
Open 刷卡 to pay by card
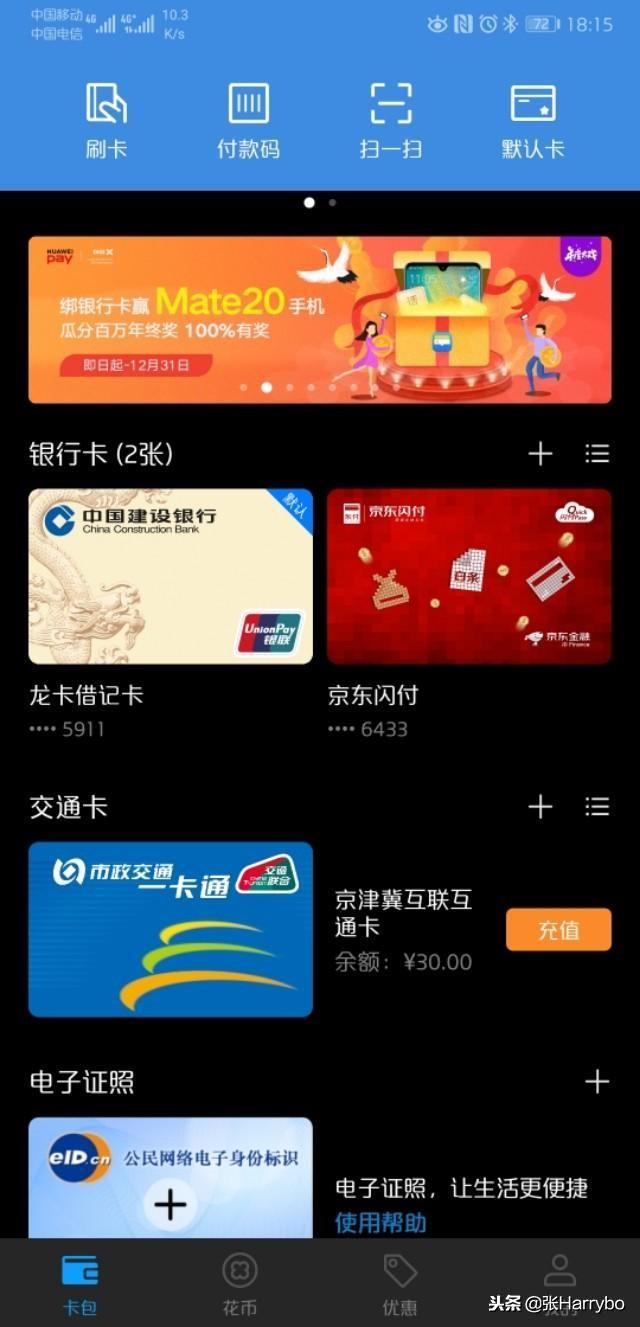[106, 120]
